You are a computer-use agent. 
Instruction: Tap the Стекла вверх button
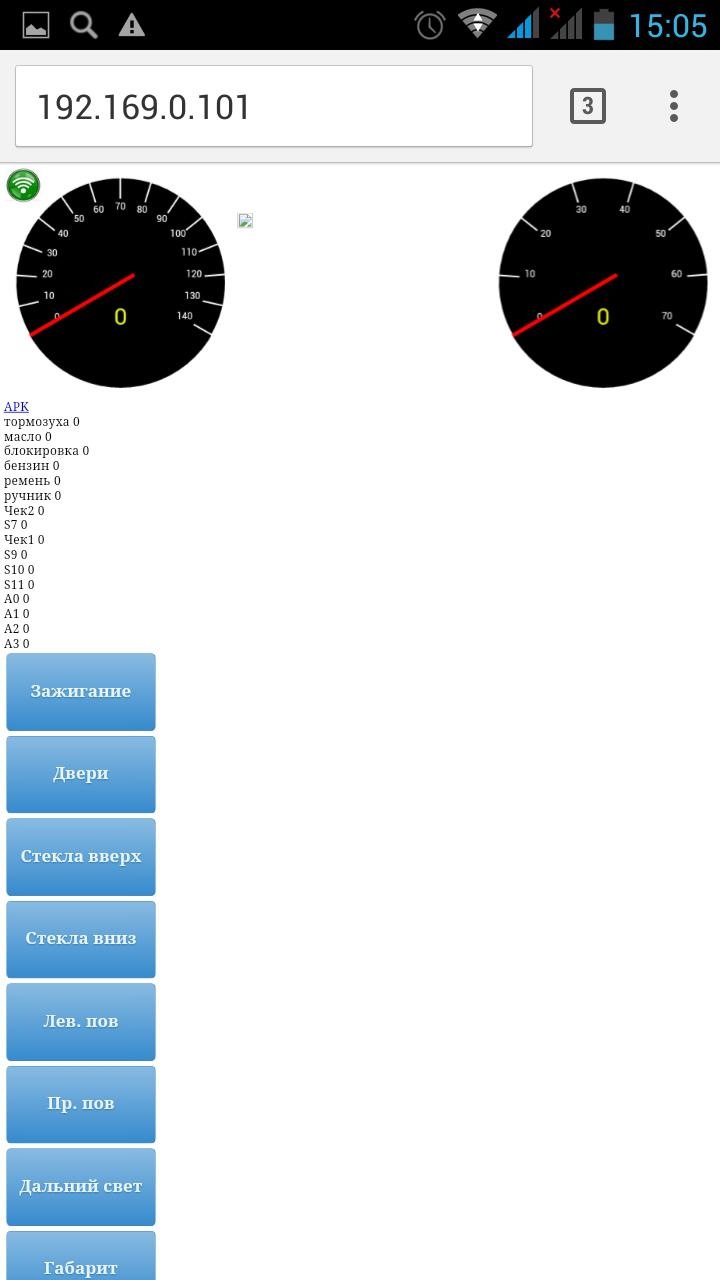81,857
